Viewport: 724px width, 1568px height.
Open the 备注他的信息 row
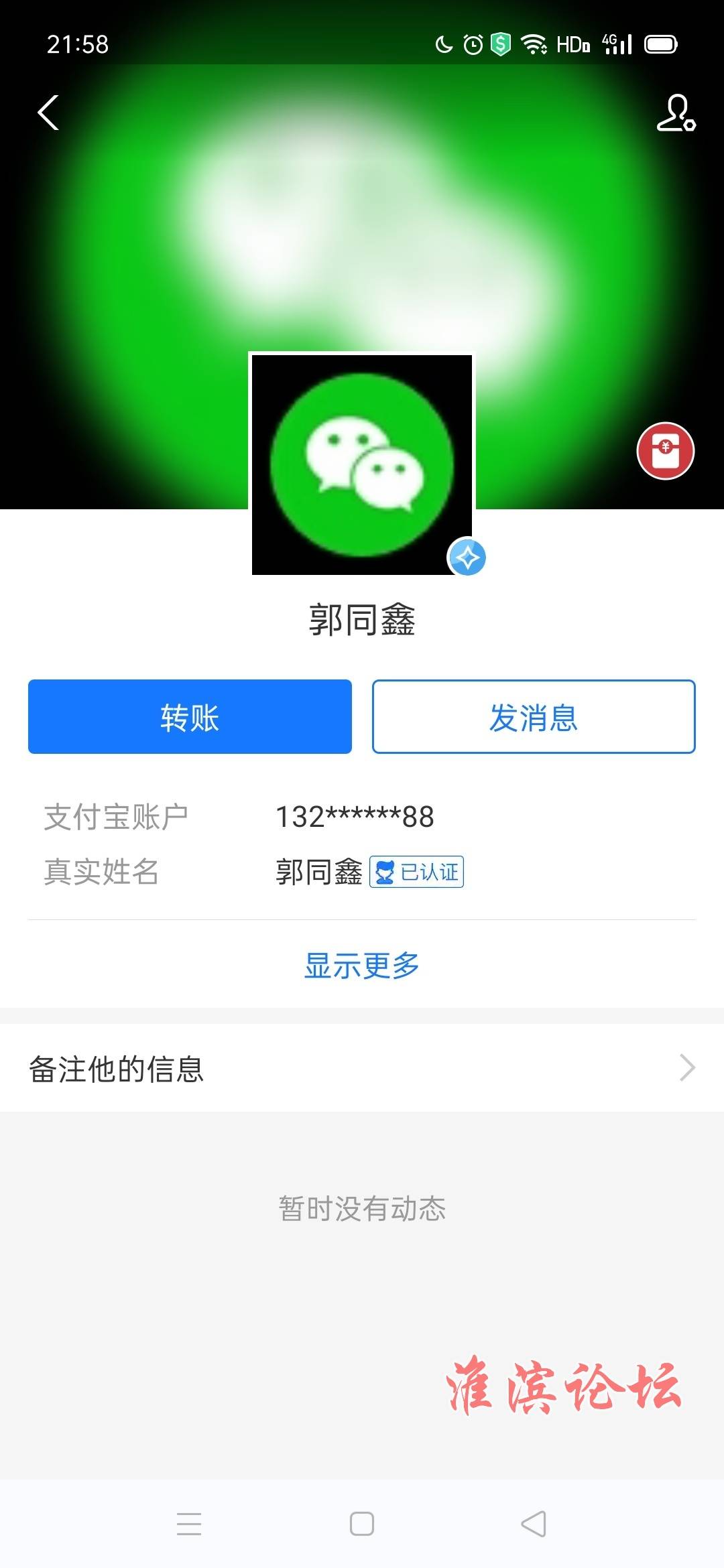(x=362, y=1068)
